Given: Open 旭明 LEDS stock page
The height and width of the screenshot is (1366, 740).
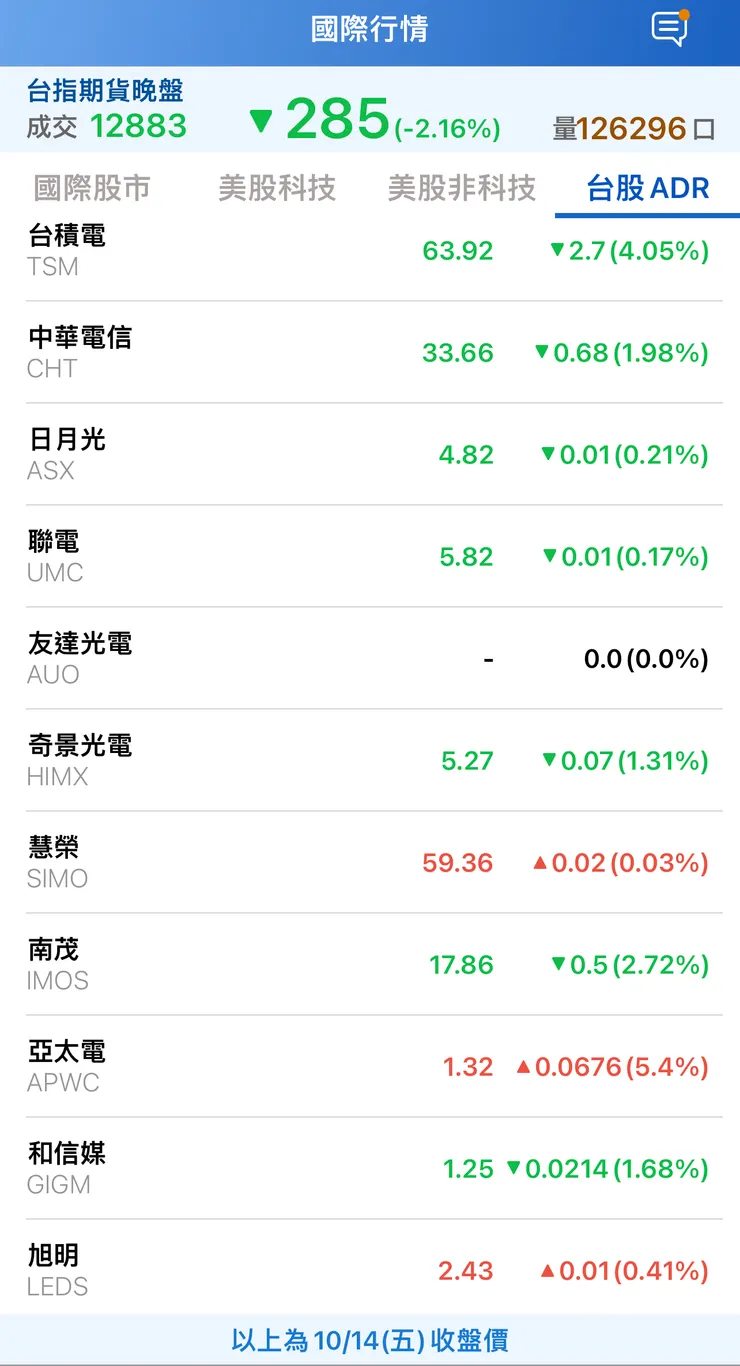Looking at the screenshot, I should click(370, 1271).
